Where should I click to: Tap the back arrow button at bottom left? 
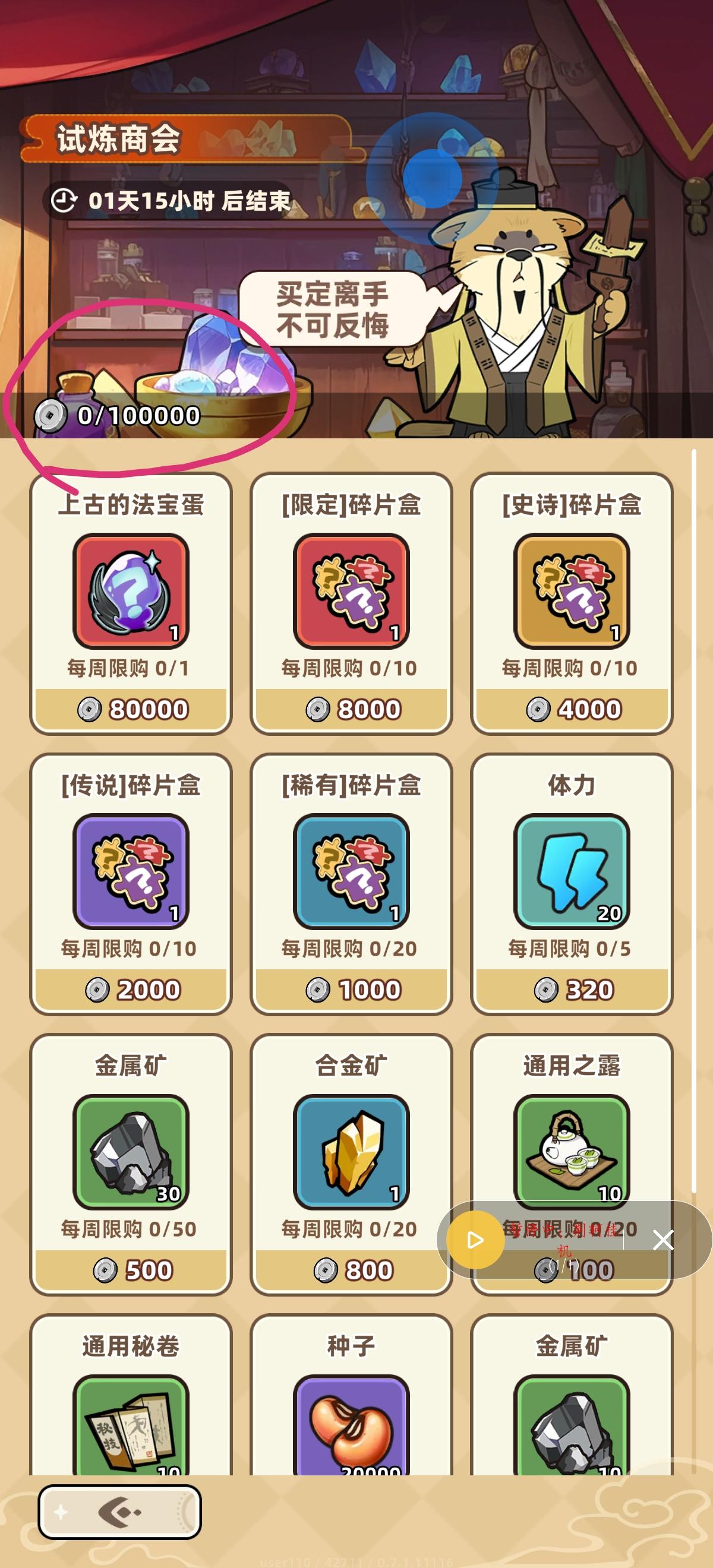pos(119,1514)
